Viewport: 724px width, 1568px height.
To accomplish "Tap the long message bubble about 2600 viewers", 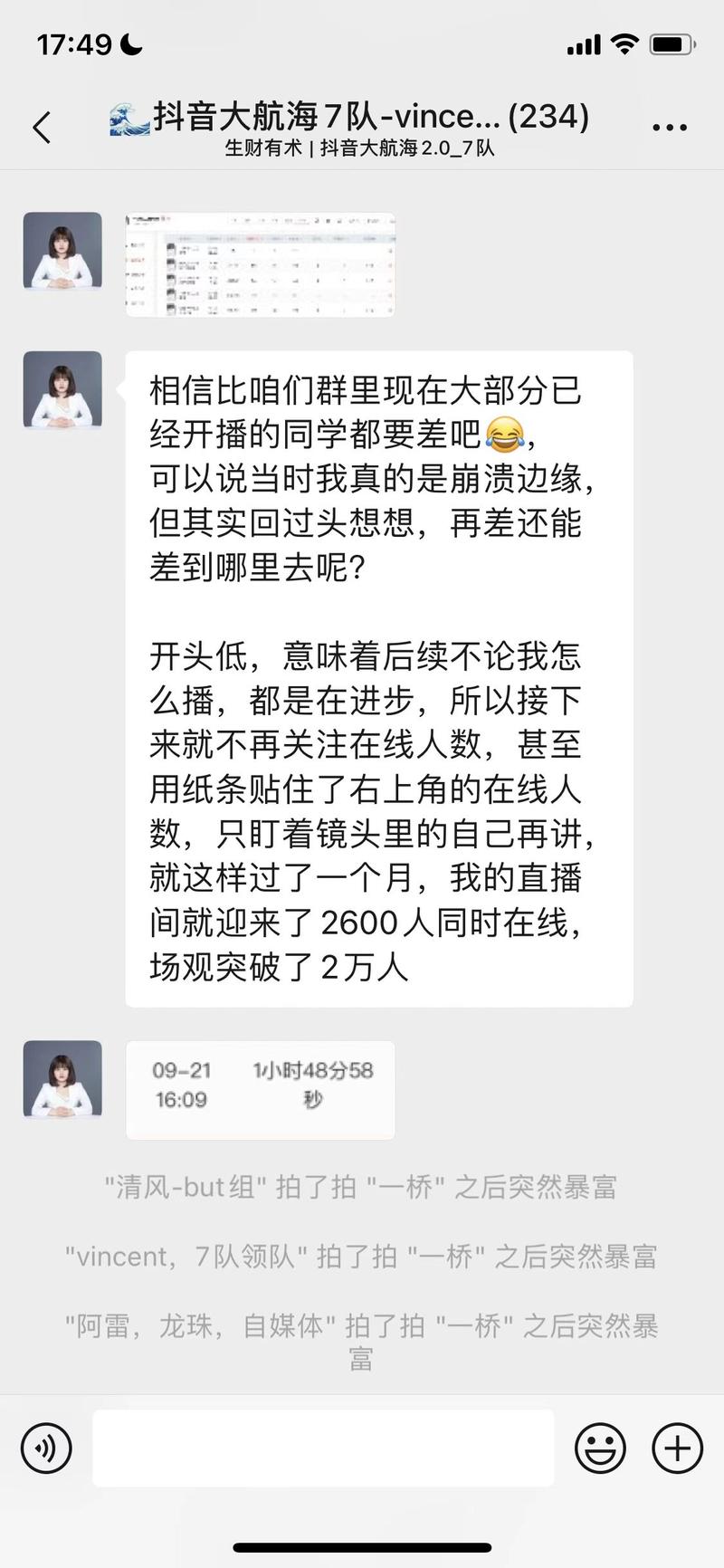I will pyautogui.click(x=378, y=677).
